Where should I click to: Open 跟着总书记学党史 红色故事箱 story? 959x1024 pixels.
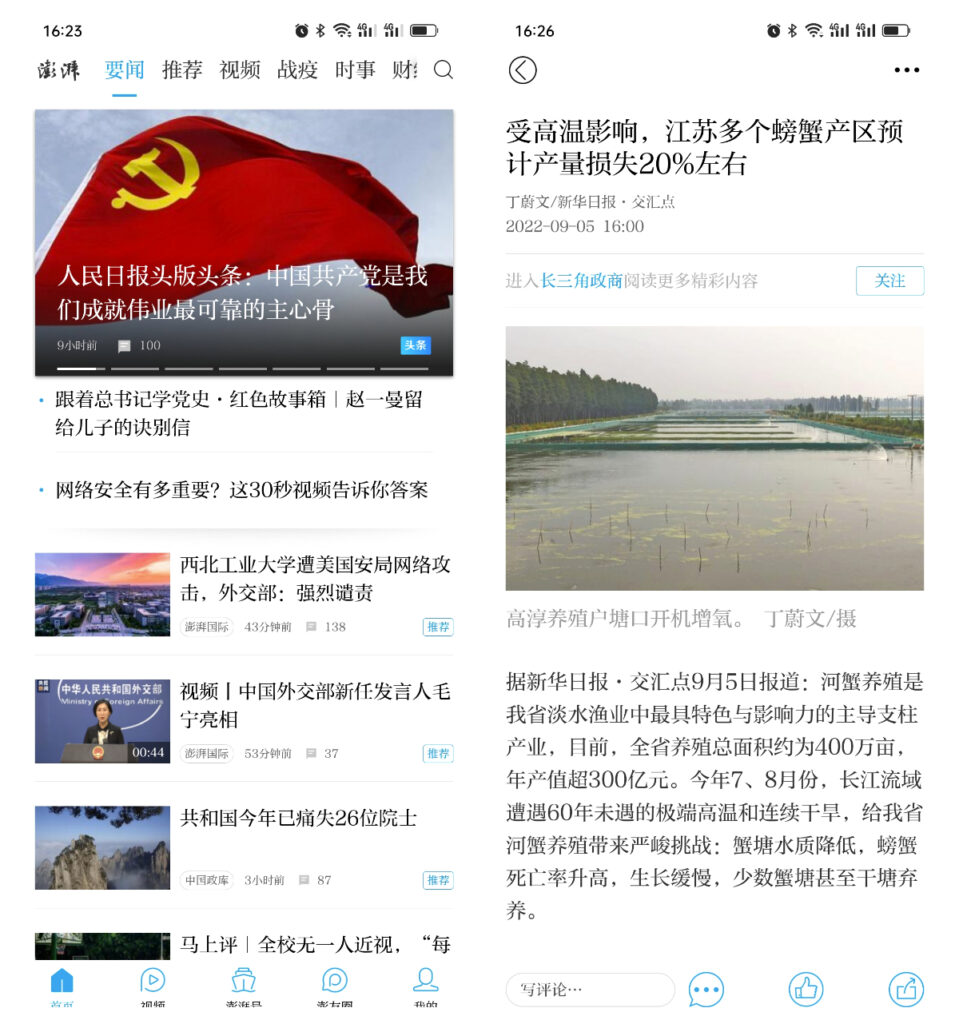238,413
